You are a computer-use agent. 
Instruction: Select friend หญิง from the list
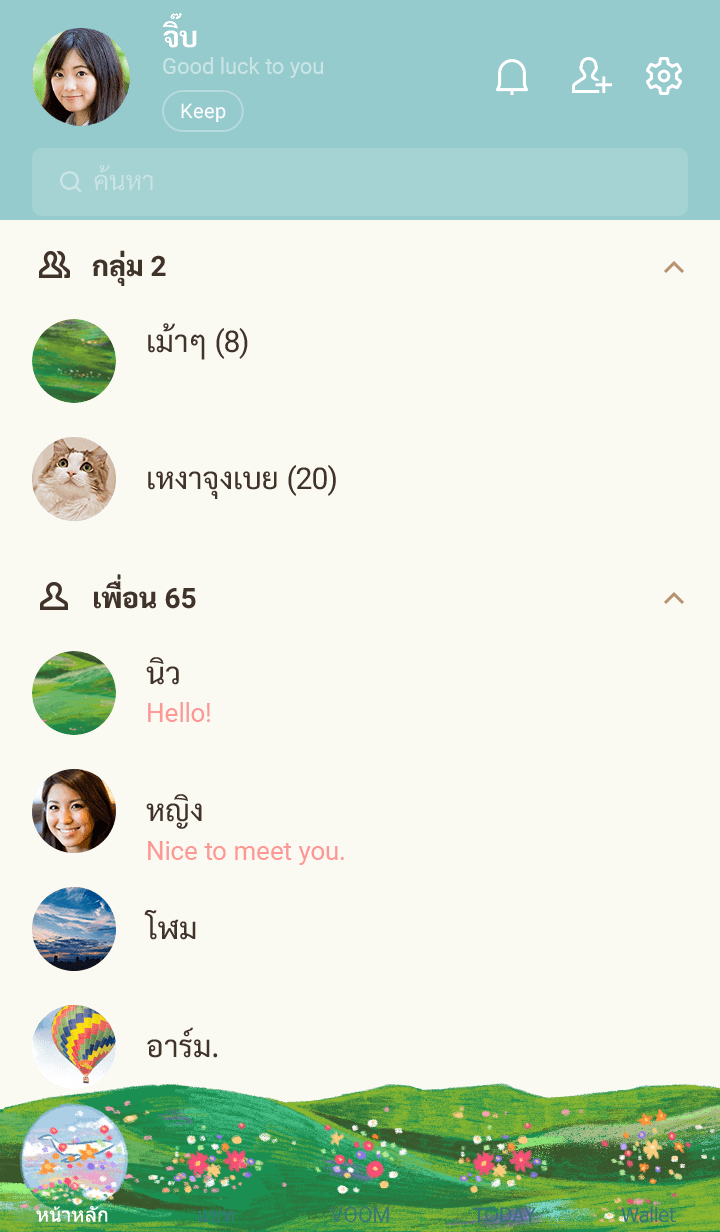tap(175, 811)
